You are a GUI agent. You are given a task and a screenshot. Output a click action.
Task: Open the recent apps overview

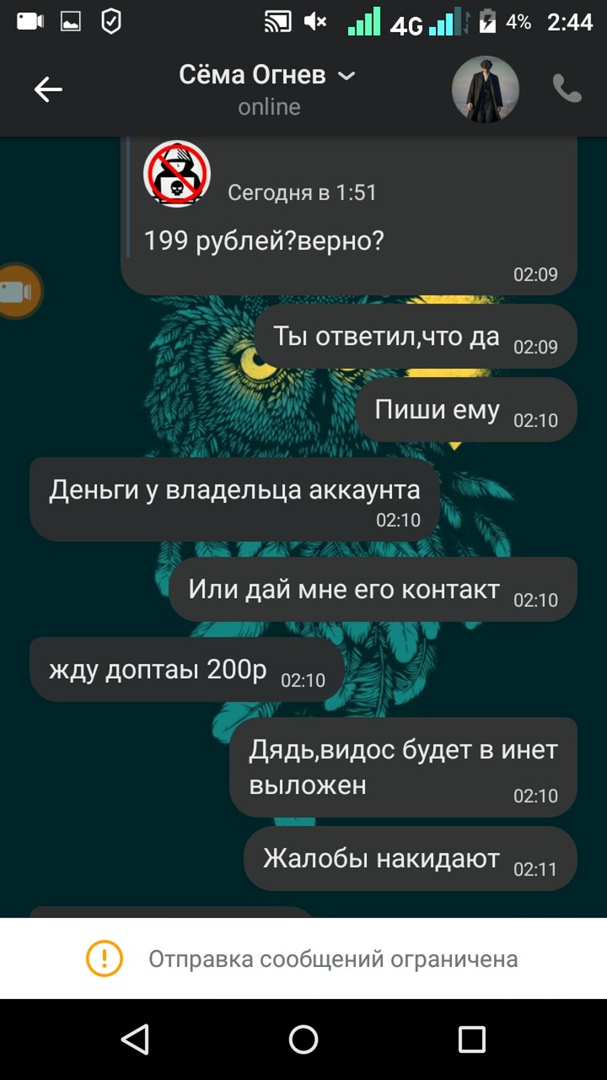click(x=471, y=1039)
